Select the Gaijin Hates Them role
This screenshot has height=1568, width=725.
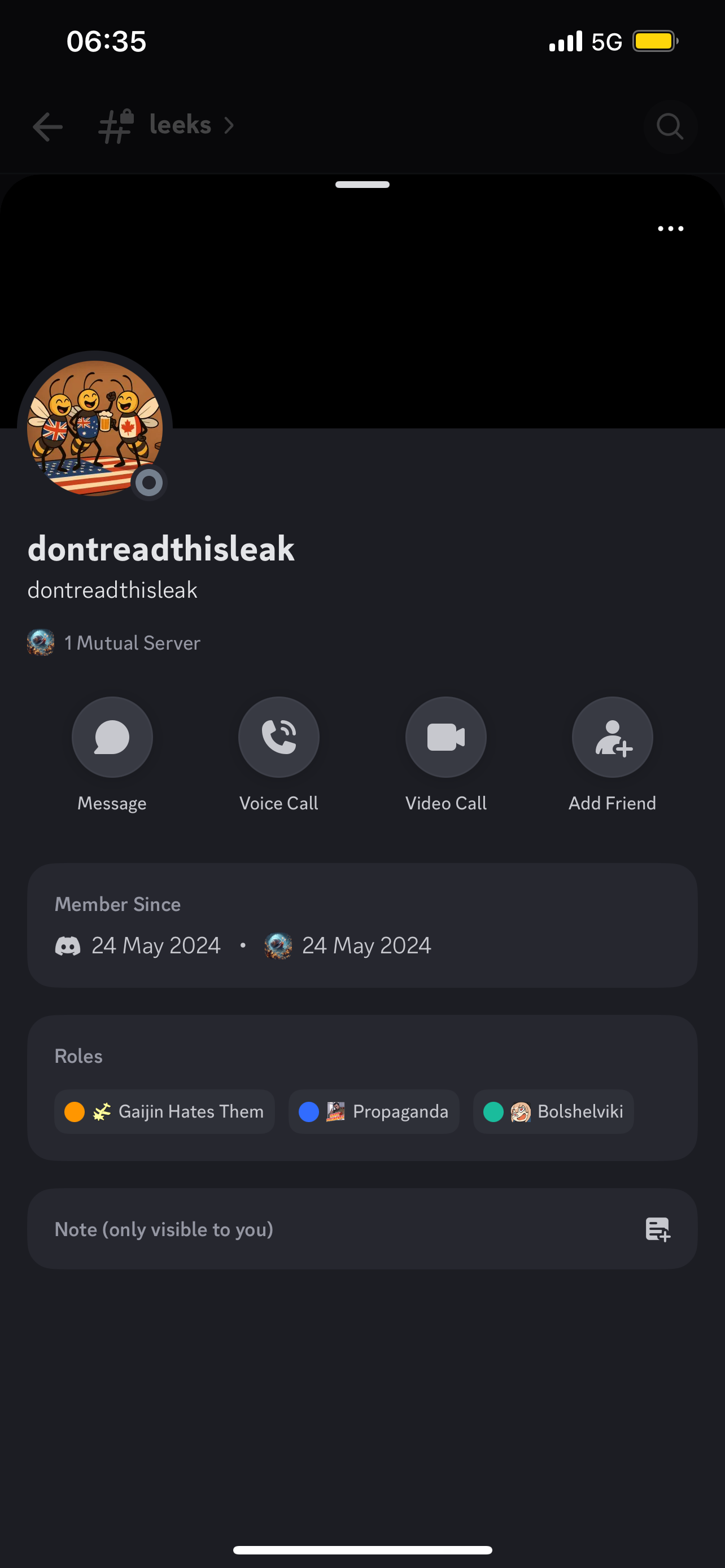164,1111
